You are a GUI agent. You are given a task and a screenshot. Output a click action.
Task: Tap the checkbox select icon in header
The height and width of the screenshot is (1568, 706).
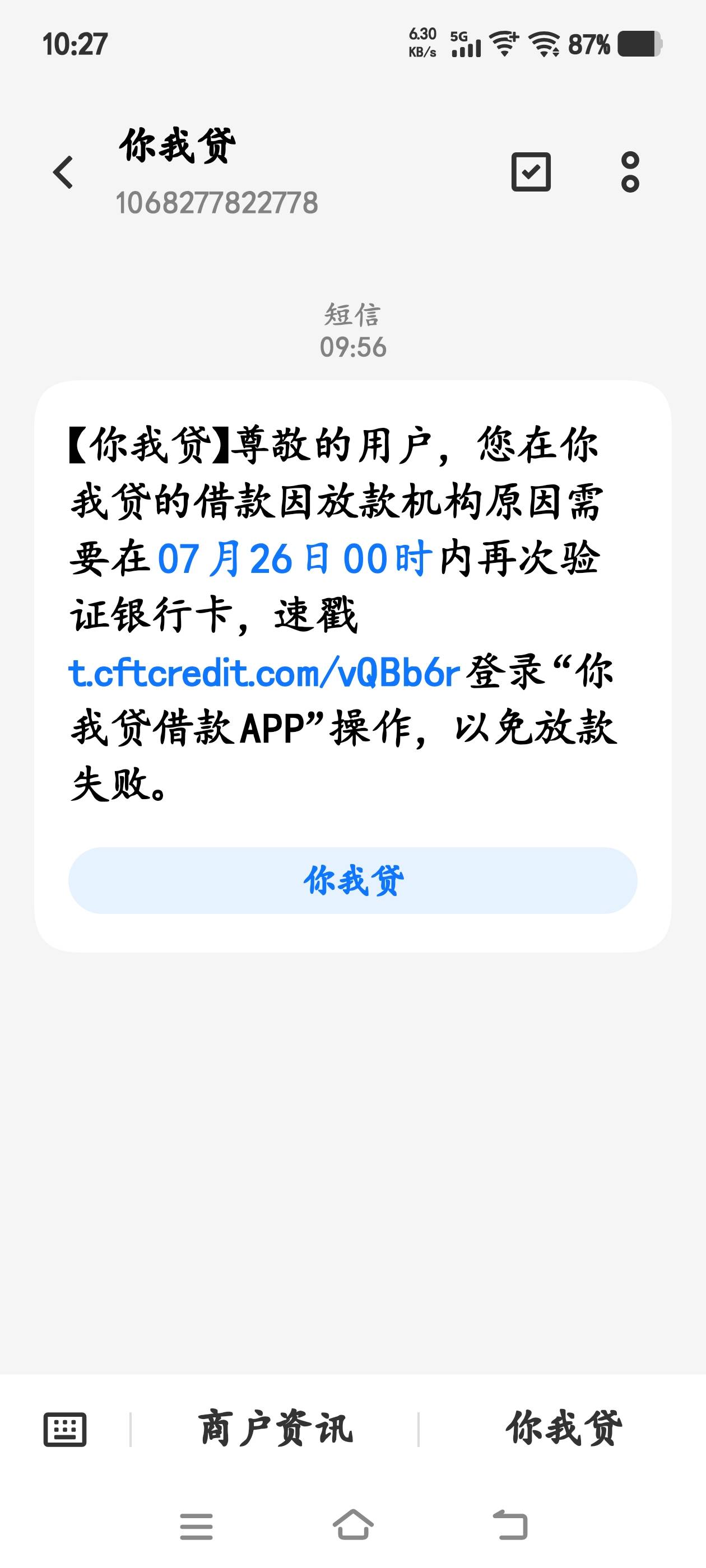tap(531, 172)
